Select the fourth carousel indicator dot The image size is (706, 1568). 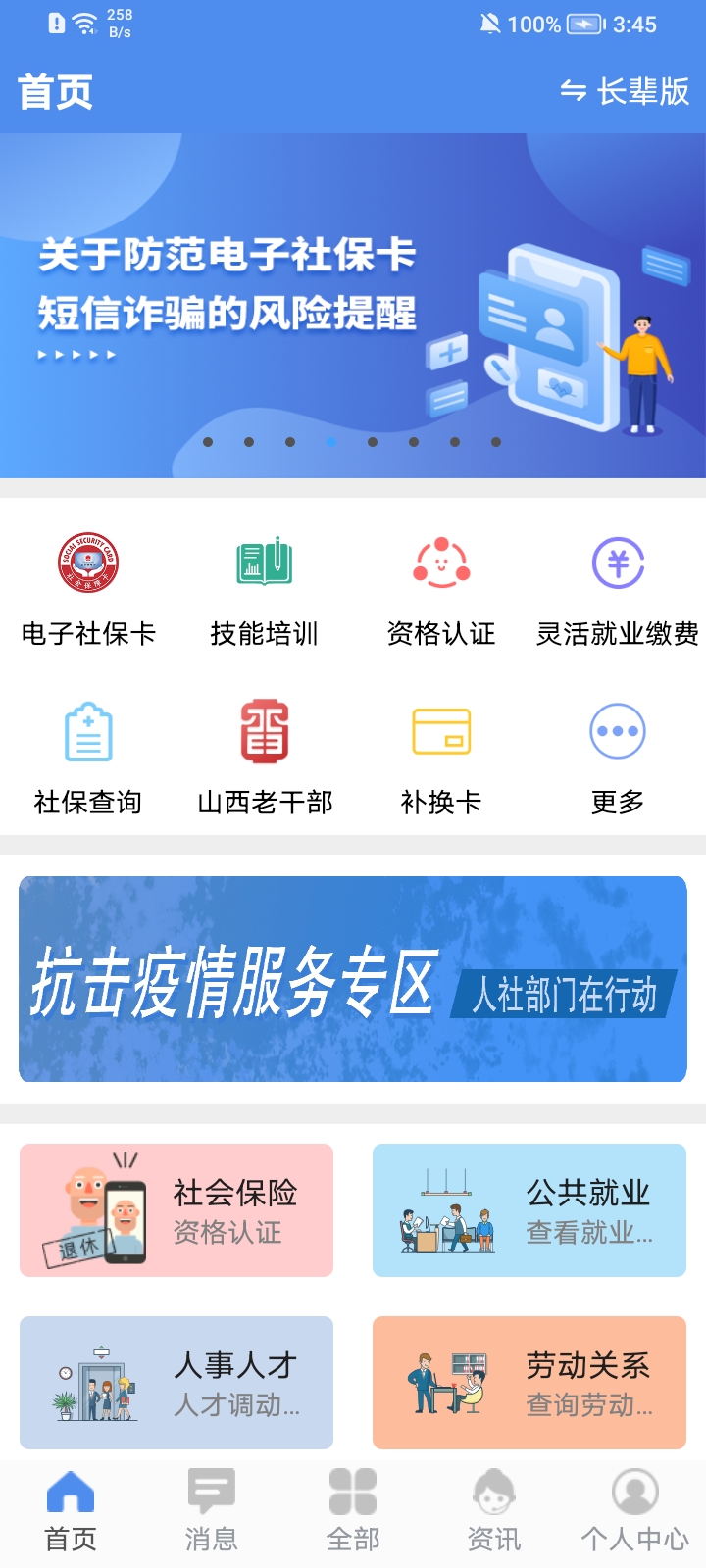point(330,443)
